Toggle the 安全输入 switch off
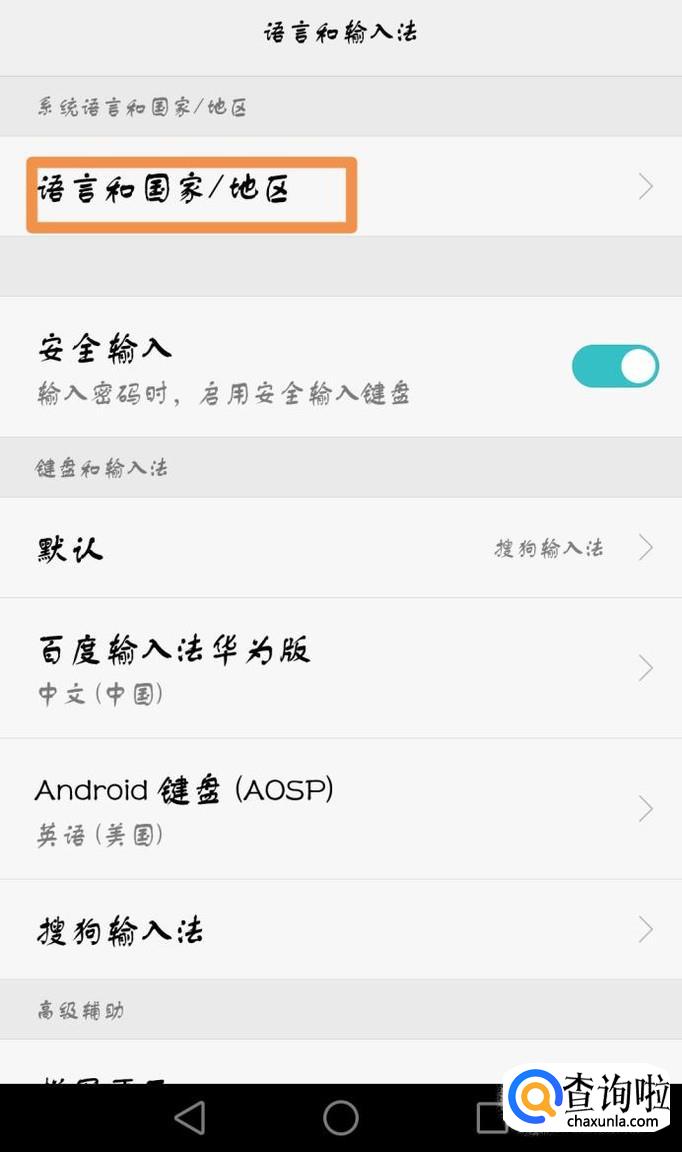 click(615, 366)
